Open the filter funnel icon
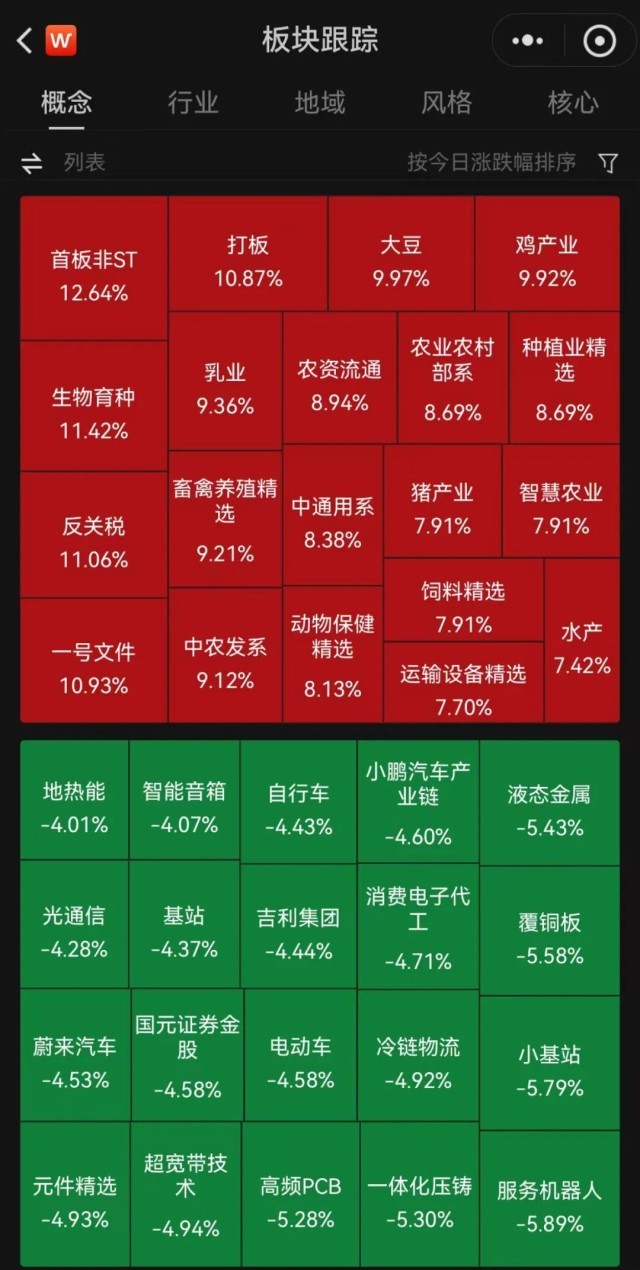Screen dimensions: 640x1270 click(x=608, y=163)
